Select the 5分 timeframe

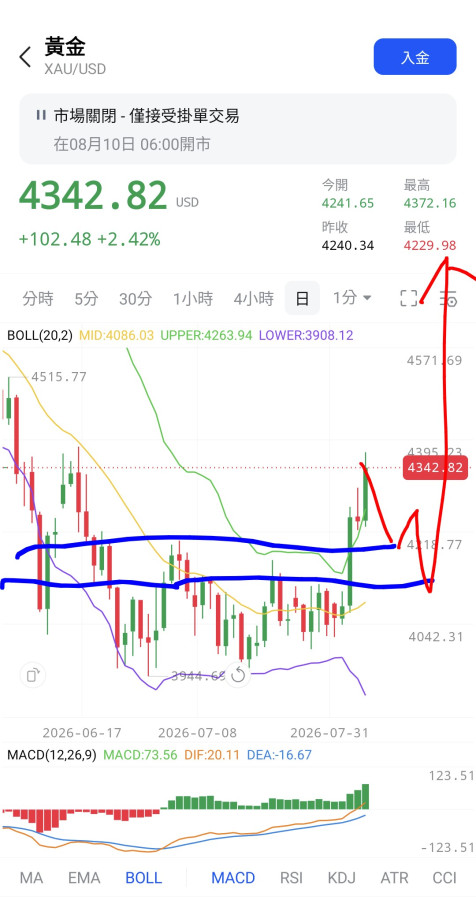[x=86, y=298]
